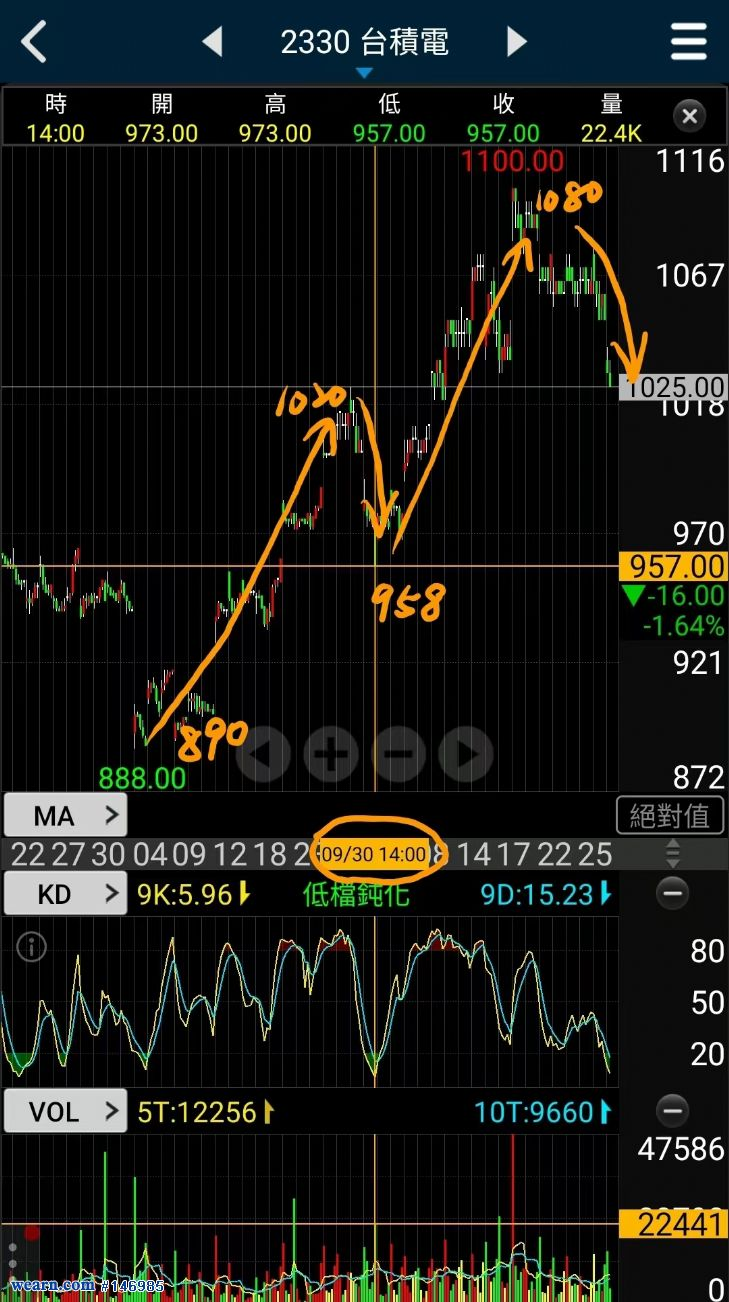Image resolution: width=729 pixels, height=1302 pixels.
Task: Zoom out the chart with minus button
Action: pyautogui.click(x=399, y=753)
